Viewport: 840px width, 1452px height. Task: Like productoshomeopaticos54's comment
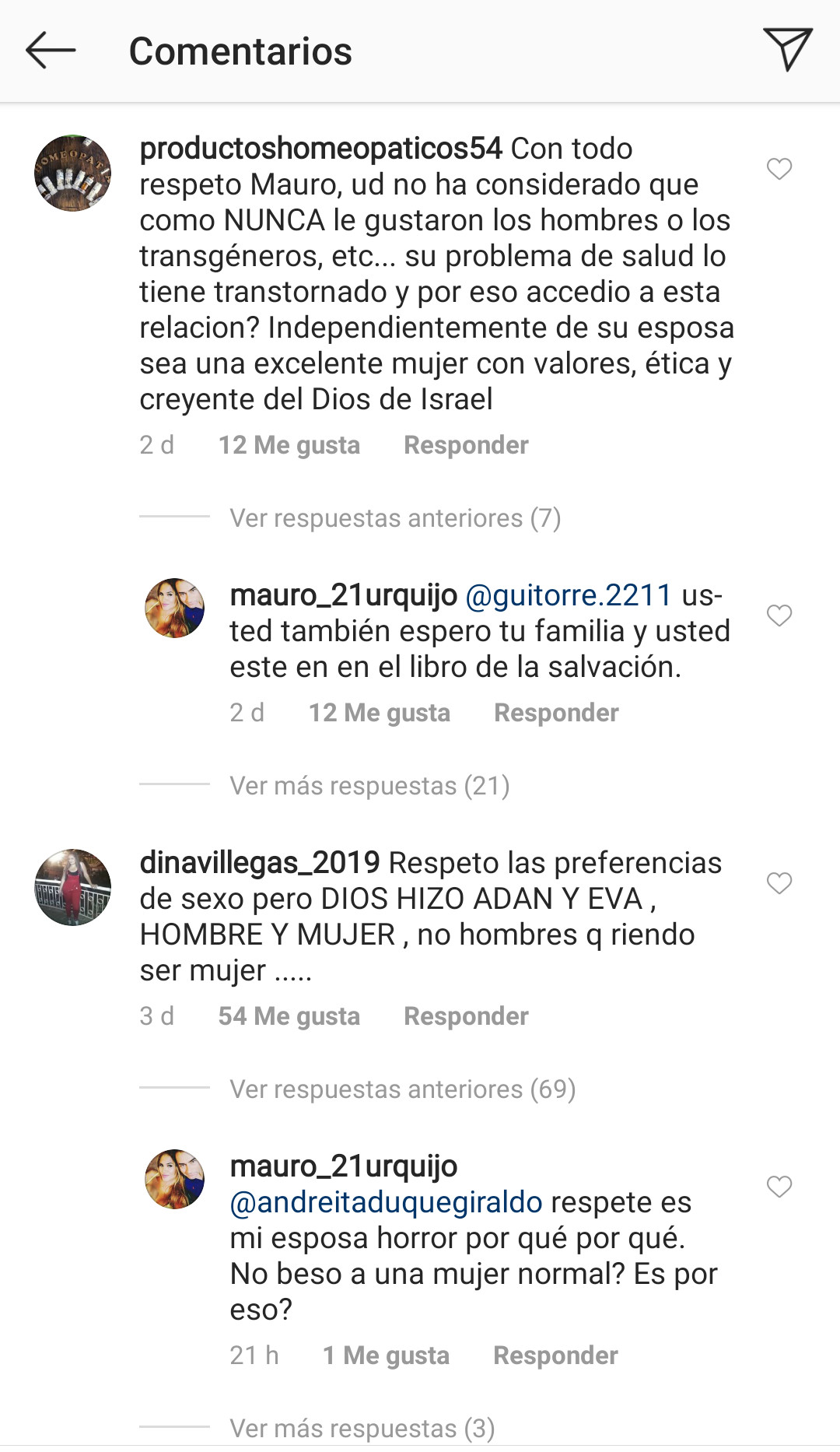(779, 169)
